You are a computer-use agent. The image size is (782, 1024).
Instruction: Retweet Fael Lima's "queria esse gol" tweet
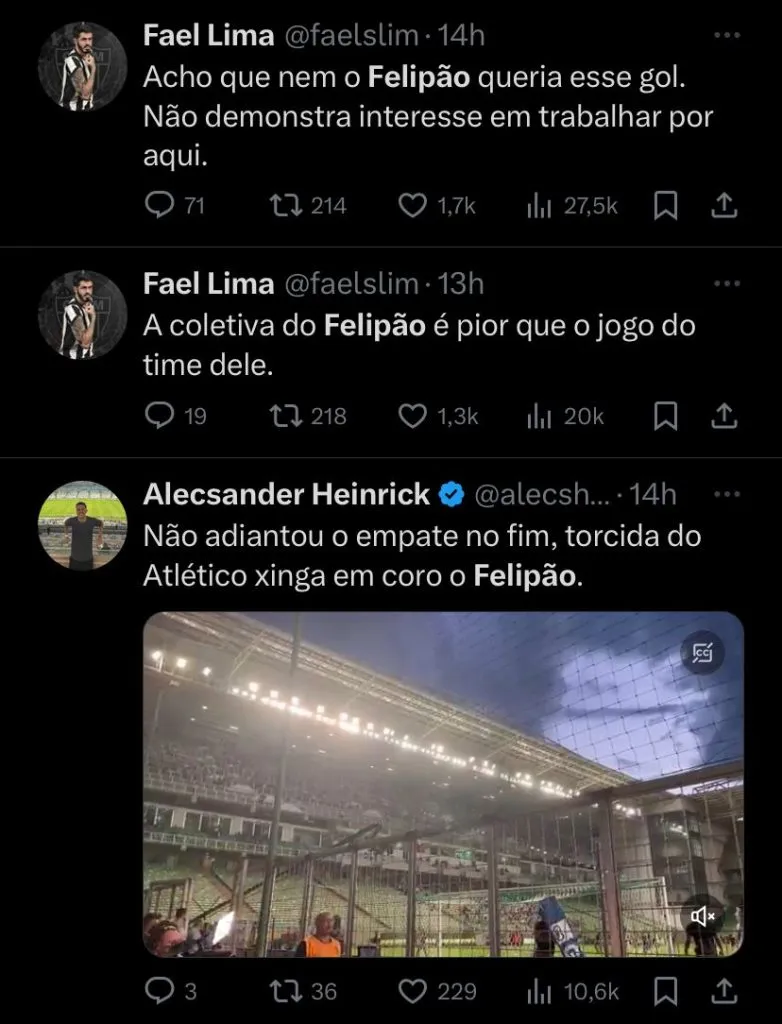(x=284, y=206)
